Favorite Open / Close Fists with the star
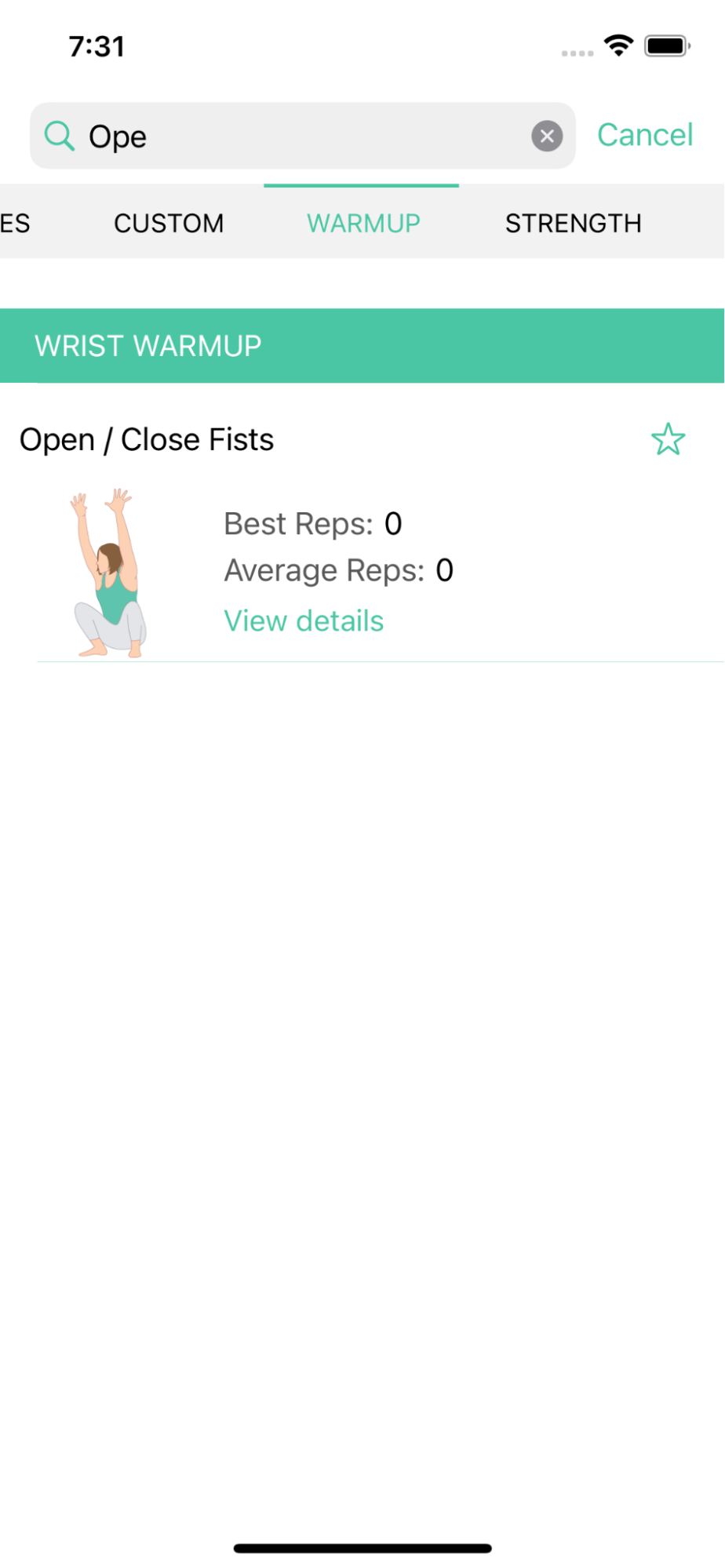 (668, 440)
